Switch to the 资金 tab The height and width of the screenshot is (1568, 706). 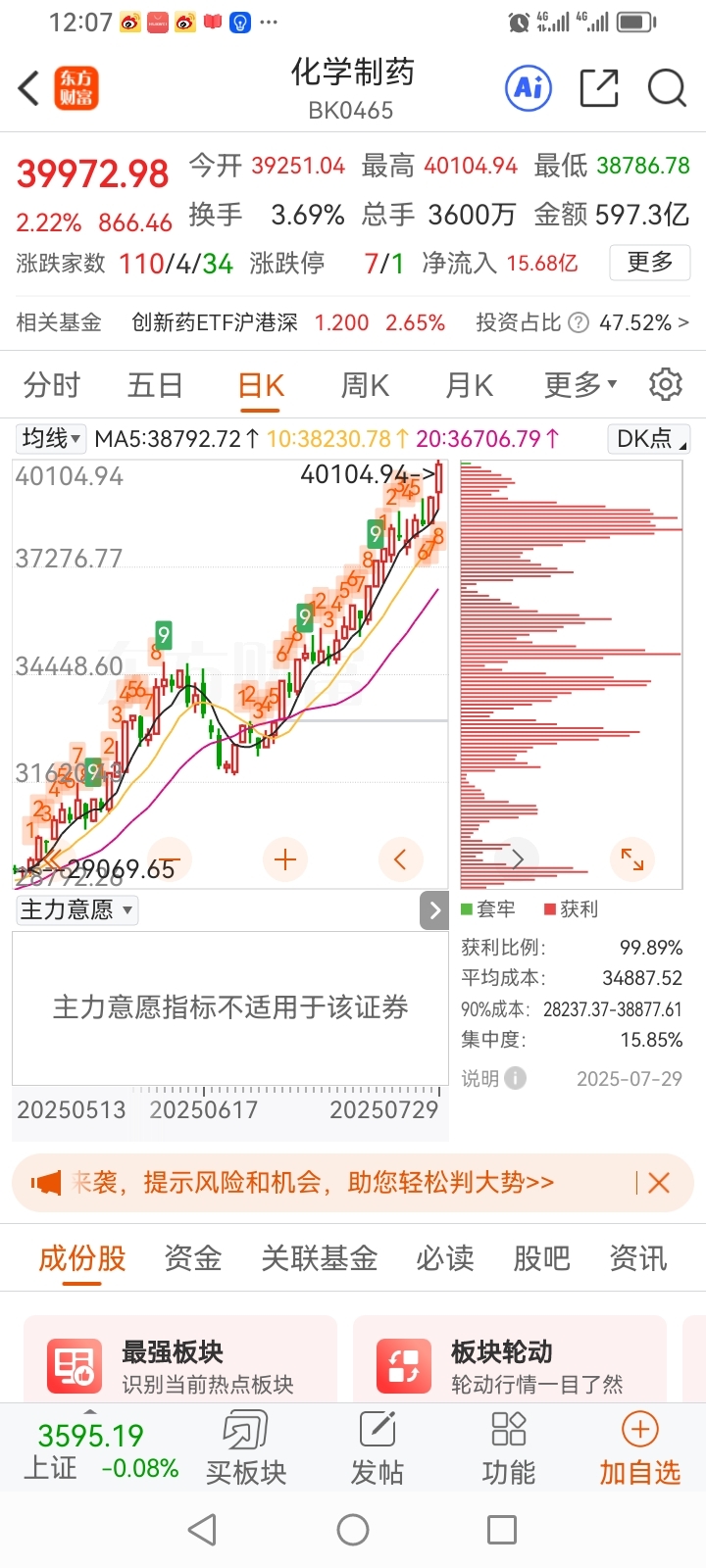coord(193,1258)
